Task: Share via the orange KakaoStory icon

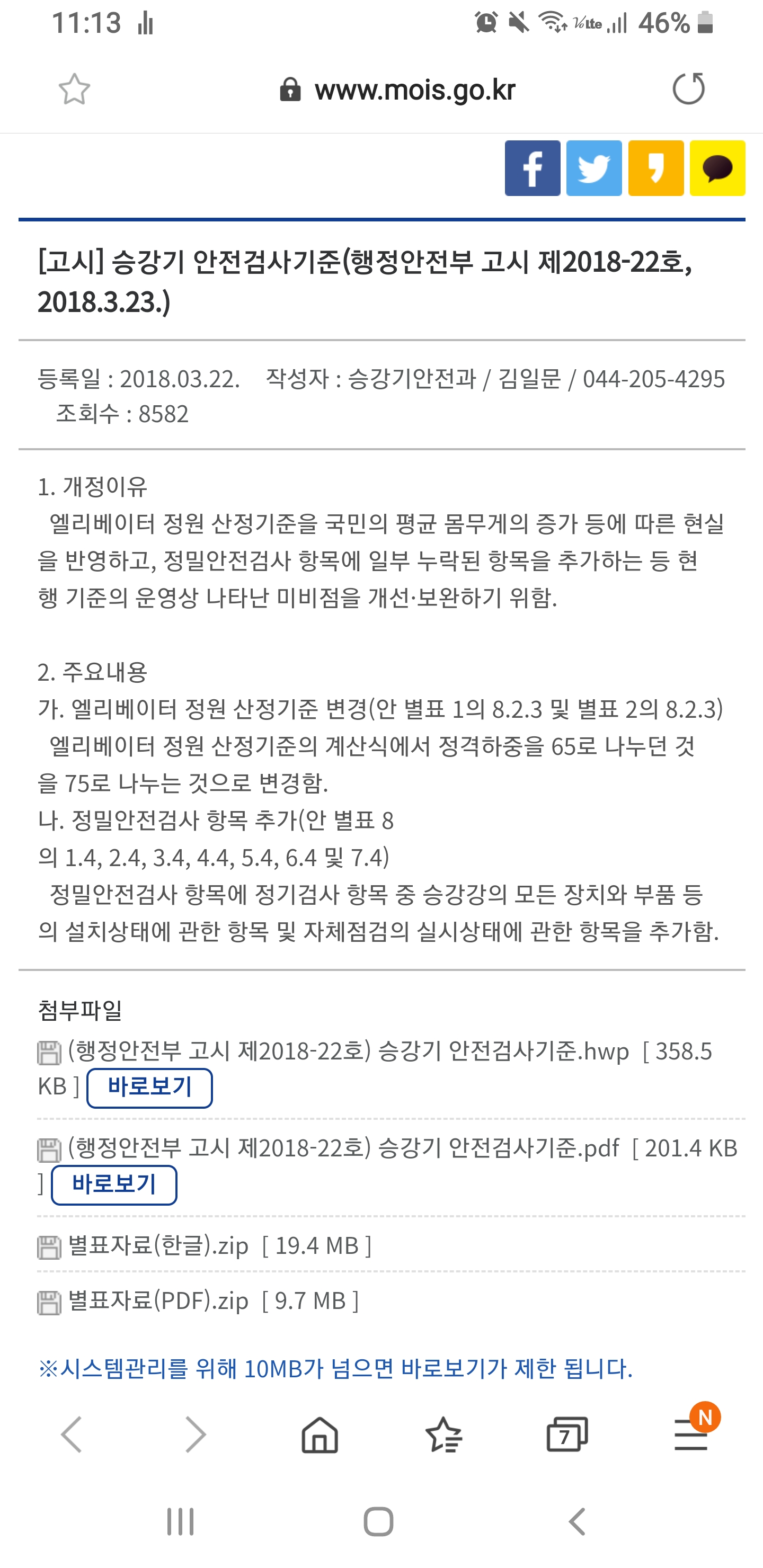Action: pyautogui.click(x=656, y=168)
